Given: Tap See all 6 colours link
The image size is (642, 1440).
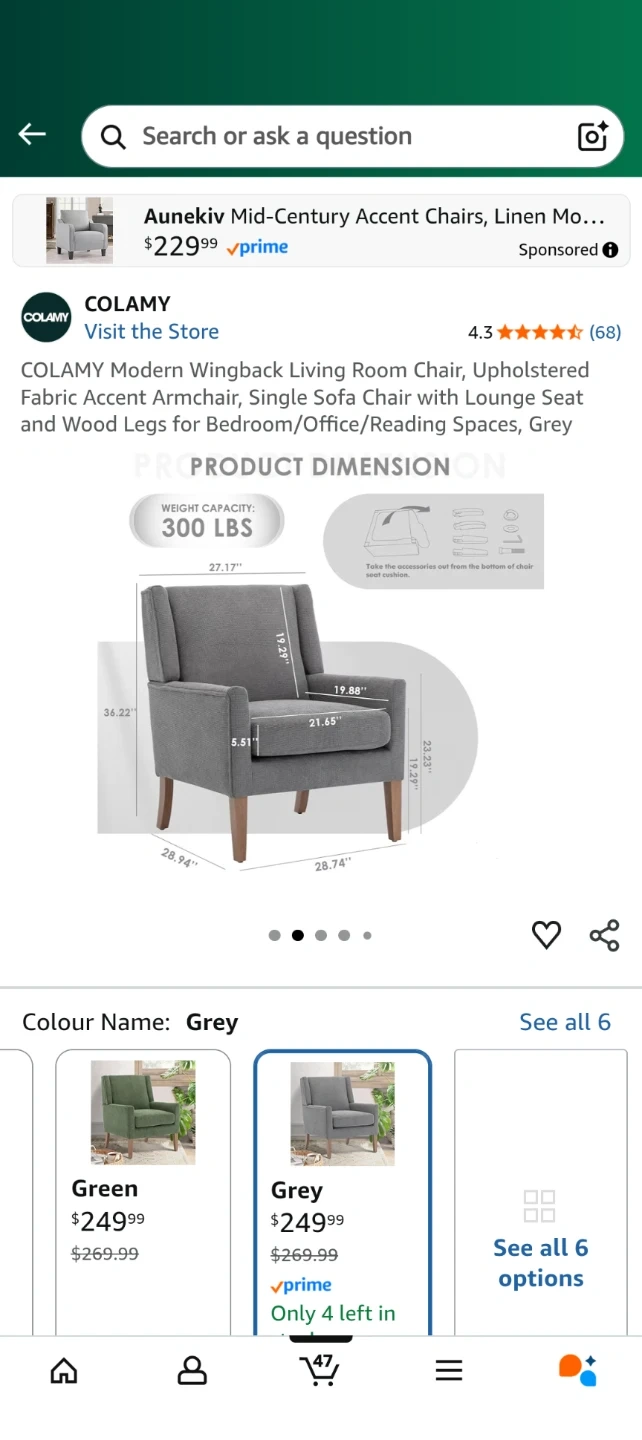Looking at the screenshot, I should coord(564,1022).
